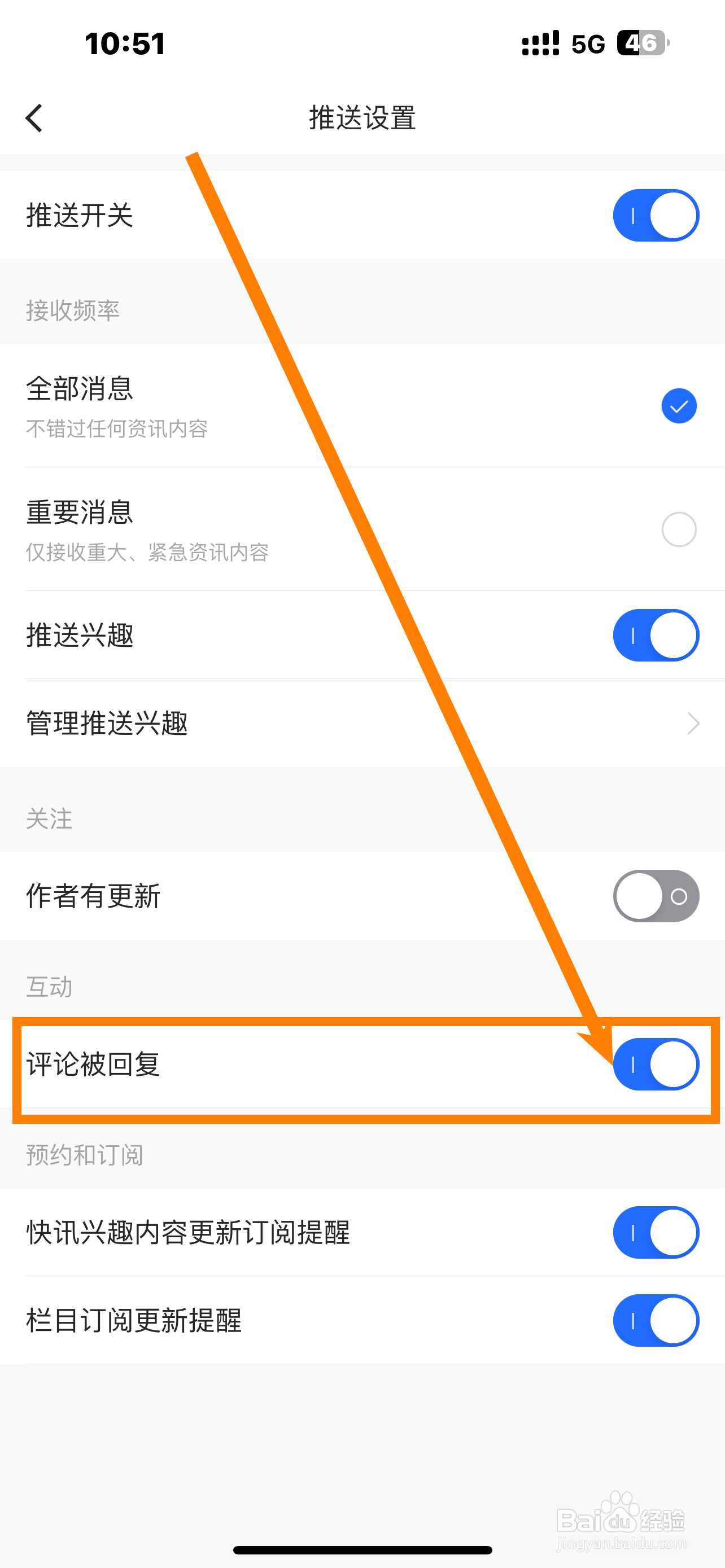This screenshot has width=725, height=1568.
Task: Click the checkmark next to 全部消息
Action: (678, 405)
